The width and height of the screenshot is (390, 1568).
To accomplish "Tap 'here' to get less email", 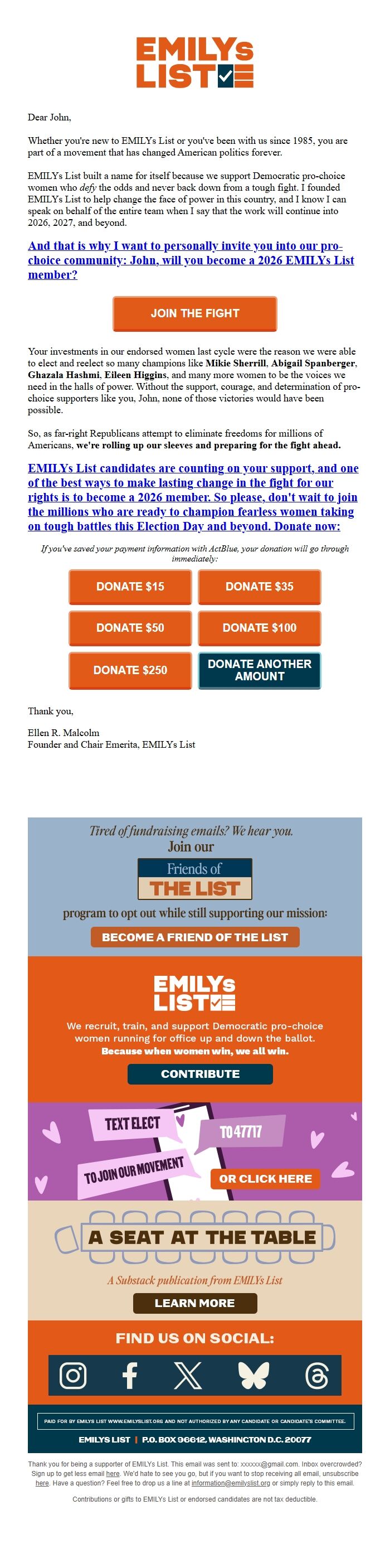I will [113, 1474].
